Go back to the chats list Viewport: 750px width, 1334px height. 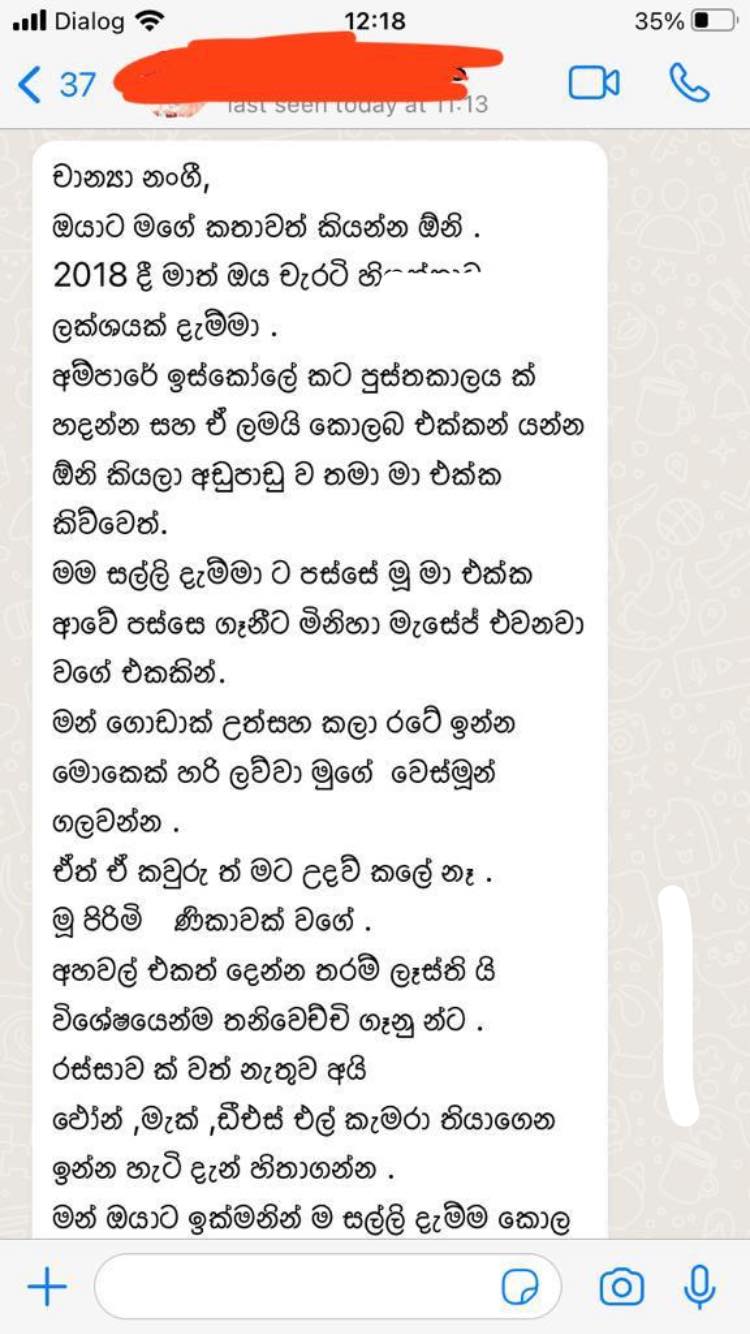pos(56,84)
